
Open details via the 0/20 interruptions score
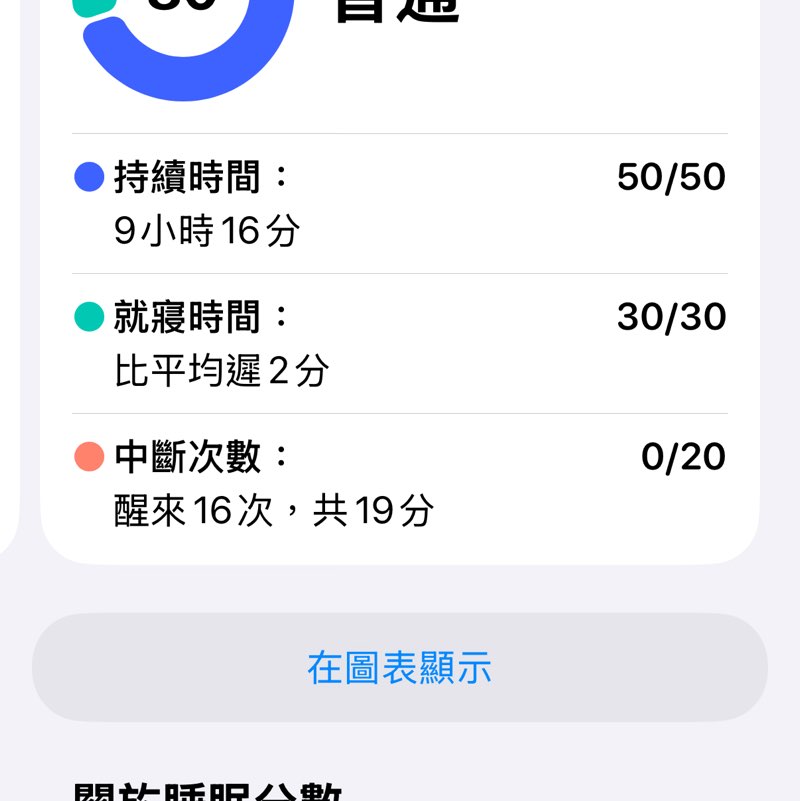coord(685,457)
